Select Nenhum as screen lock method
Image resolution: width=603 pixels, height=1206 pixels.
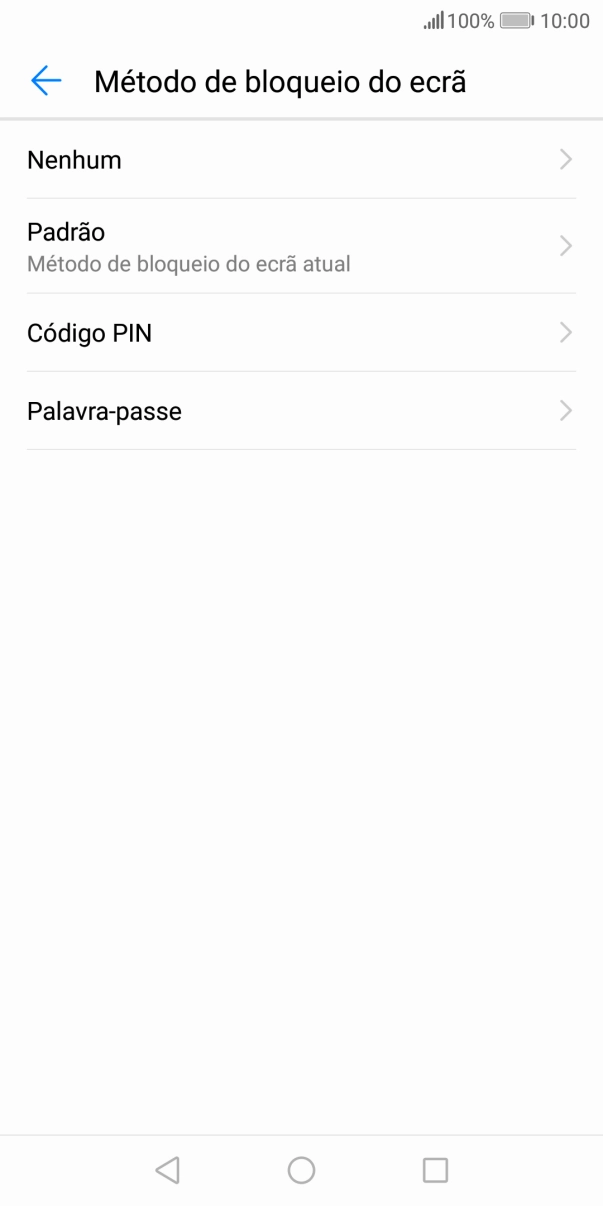pos(300,160)
